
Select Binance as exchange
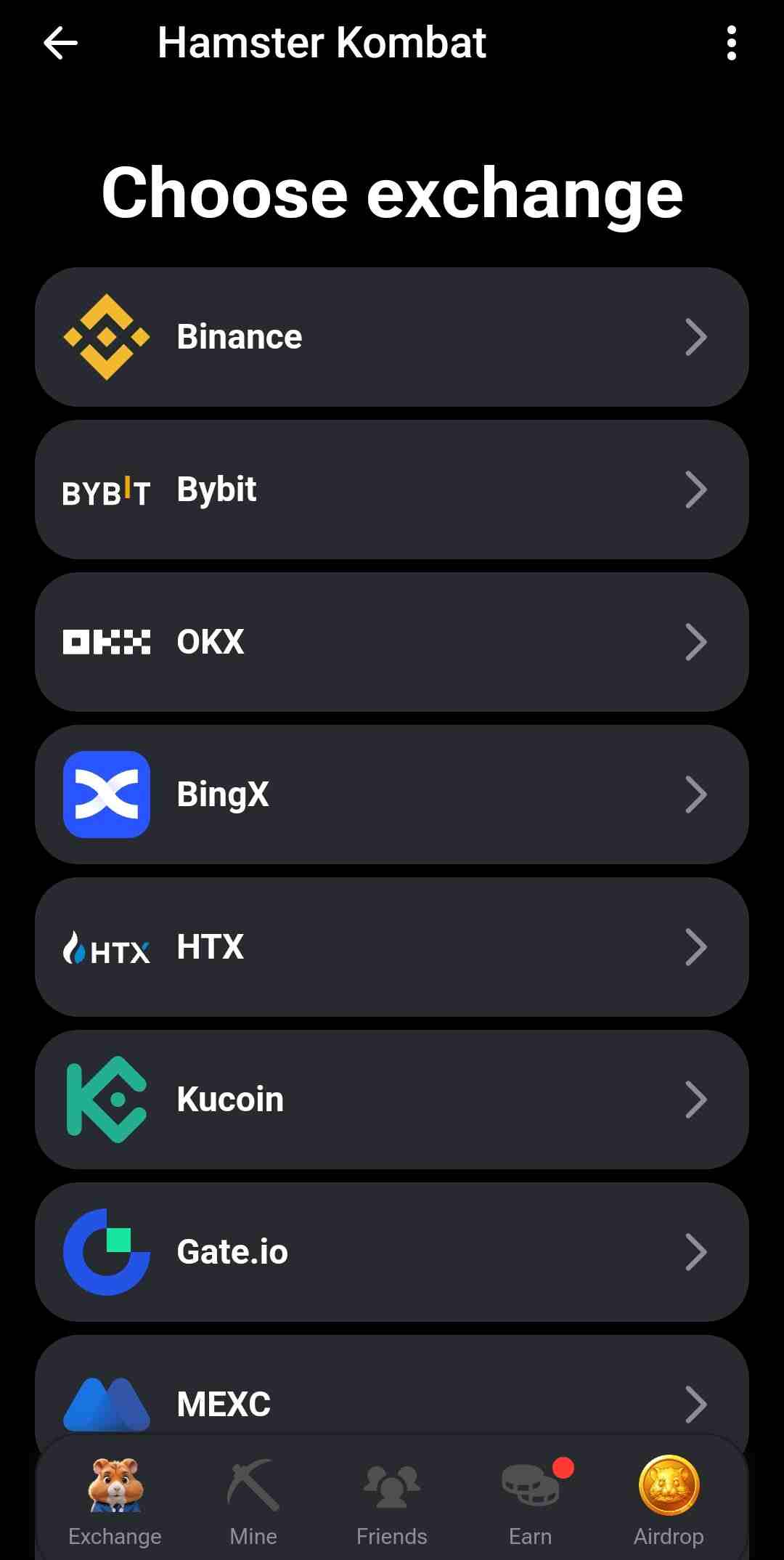coord(392,337)
